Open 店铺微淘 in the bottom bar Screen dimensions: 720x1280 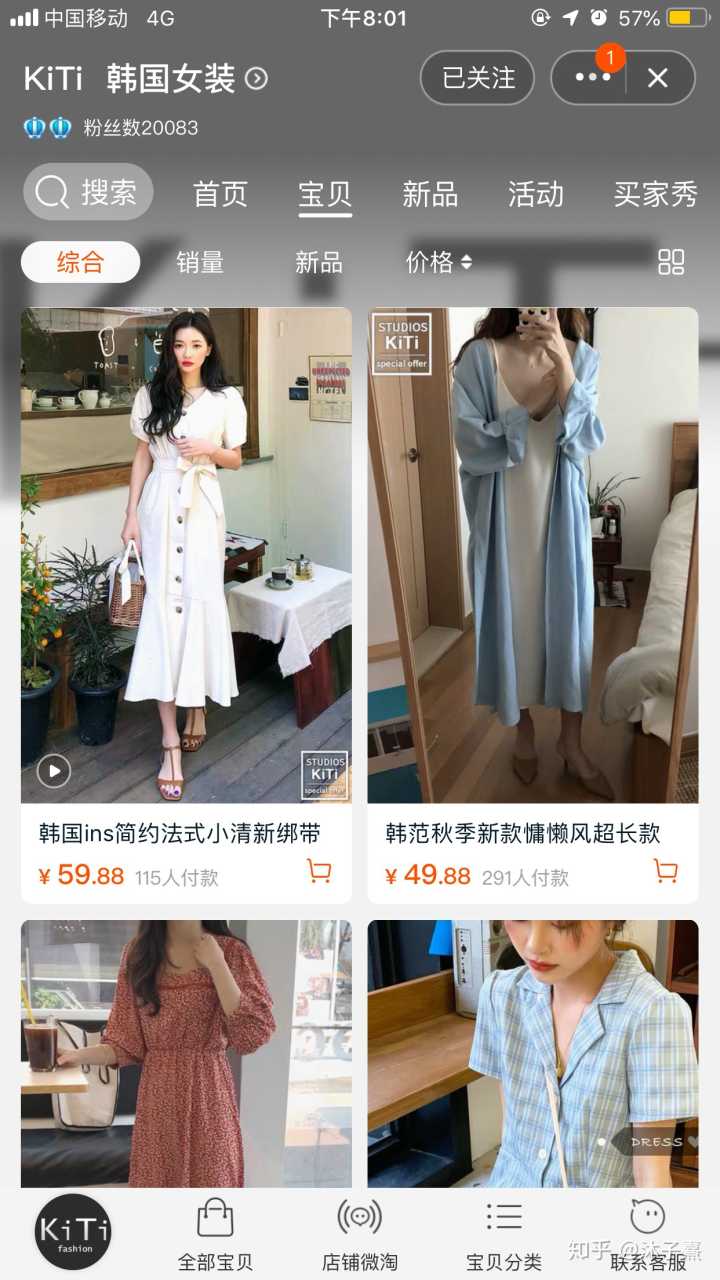click(360, 1235)
